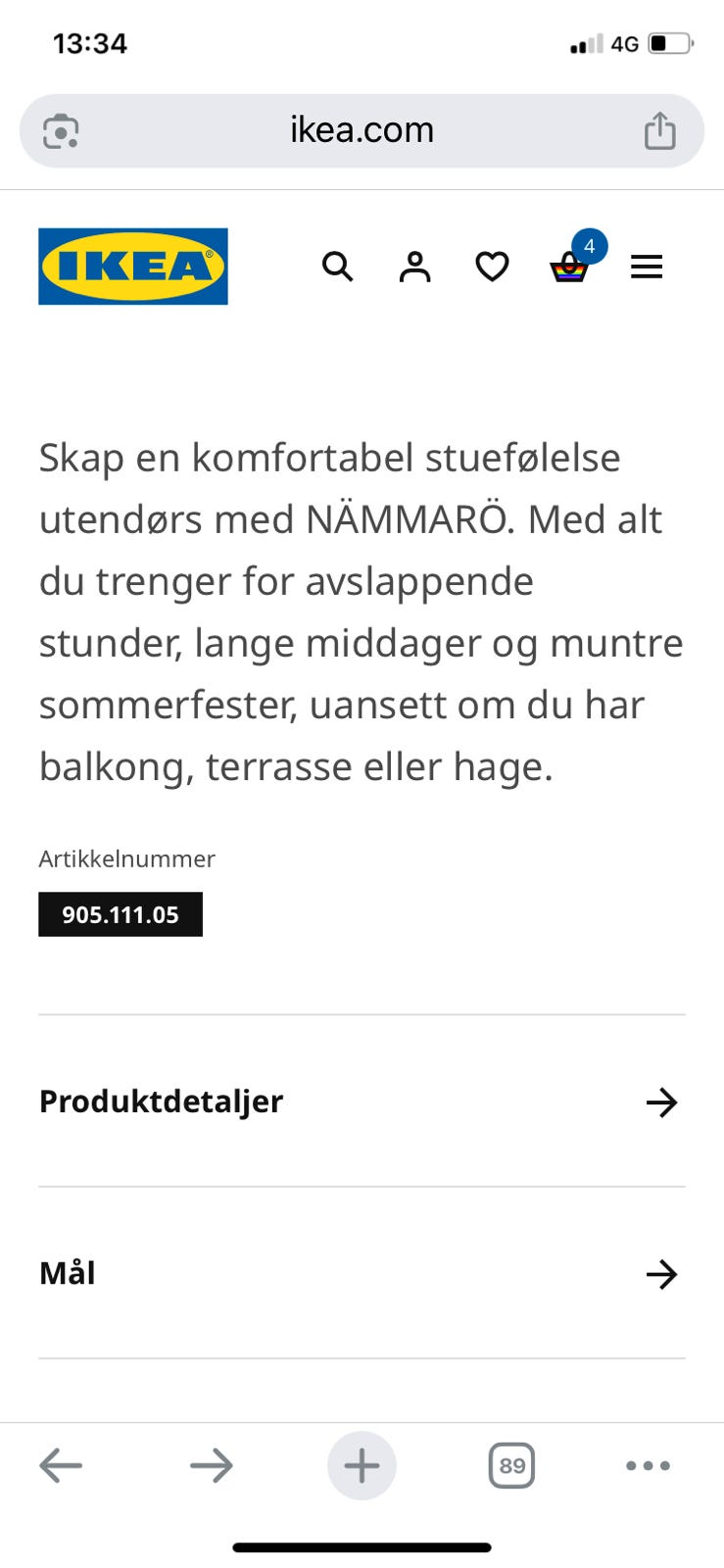Open the favorites heart icon
This screenshot has width=724, height=1568.
tap(491, 266)
